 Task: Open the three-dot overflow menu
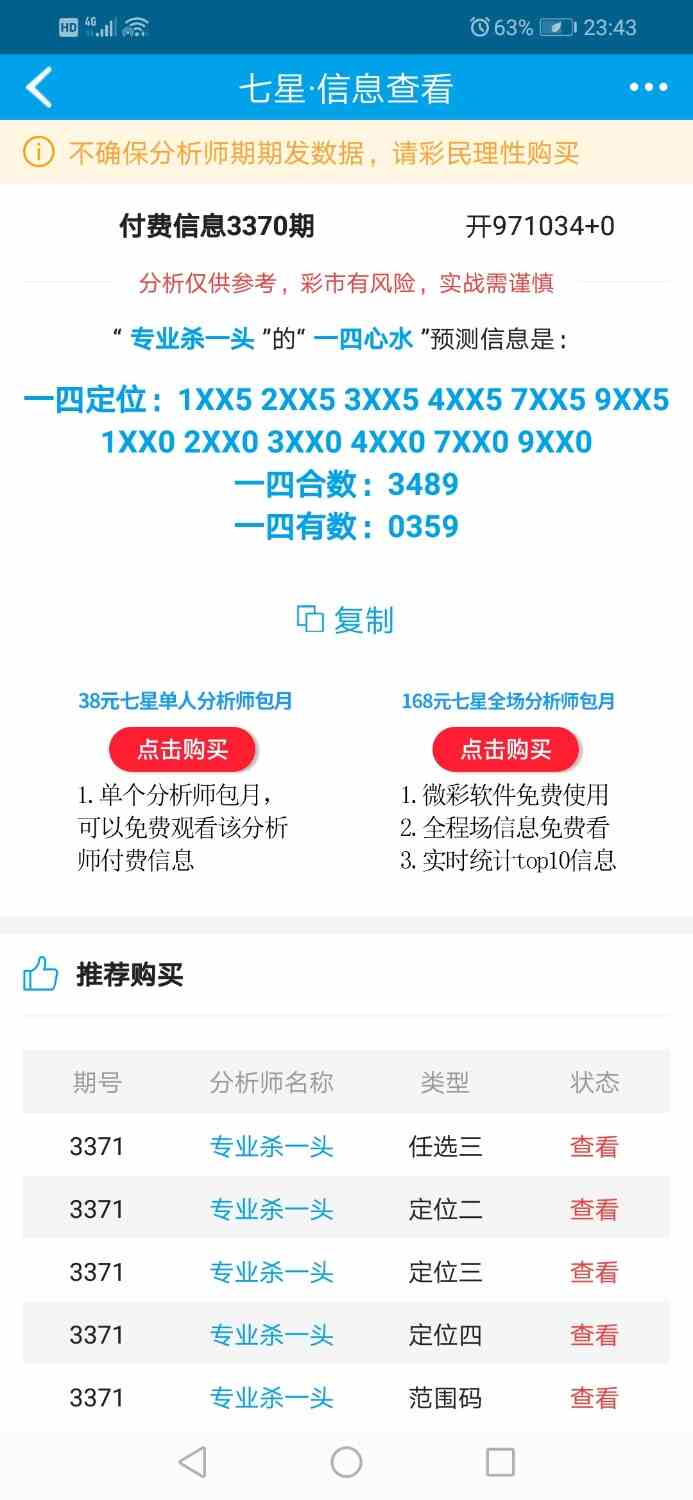tap(648, 88)
